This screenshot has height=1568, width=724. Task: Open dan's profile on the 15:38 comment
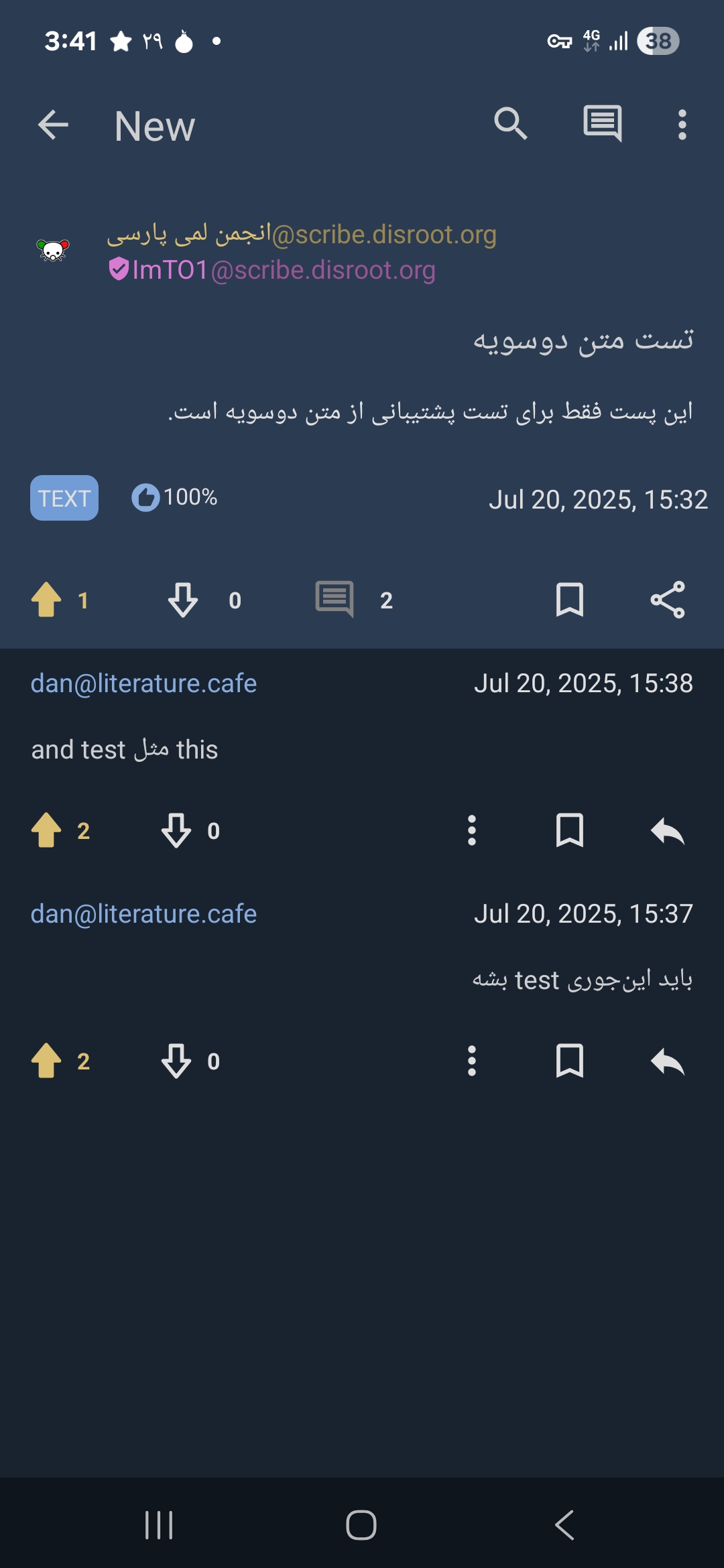click(143, 683)
